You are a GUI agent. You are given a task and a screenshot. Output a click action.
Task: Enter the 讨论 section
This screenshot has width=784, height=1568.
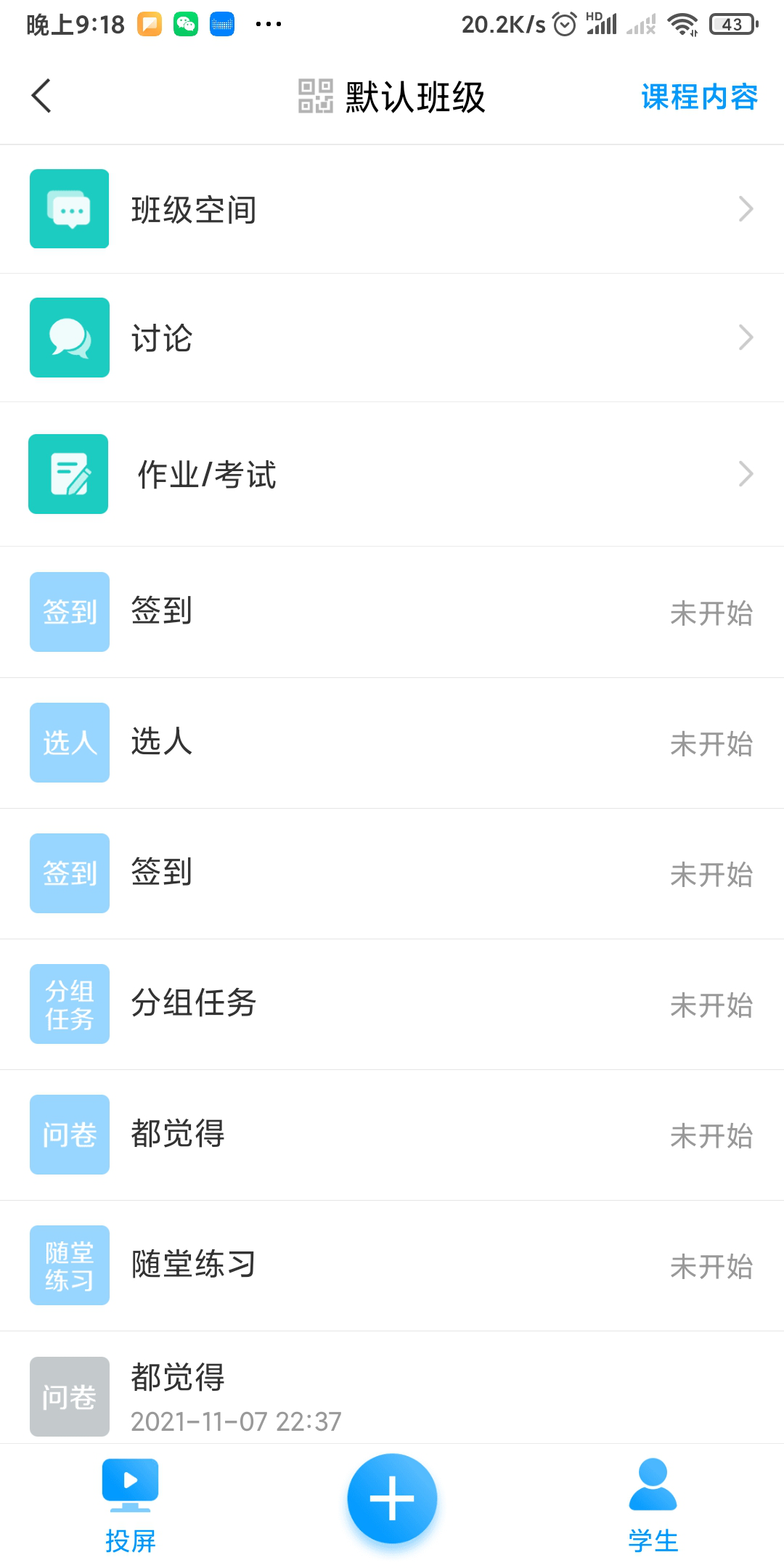[x=392, y=338]
